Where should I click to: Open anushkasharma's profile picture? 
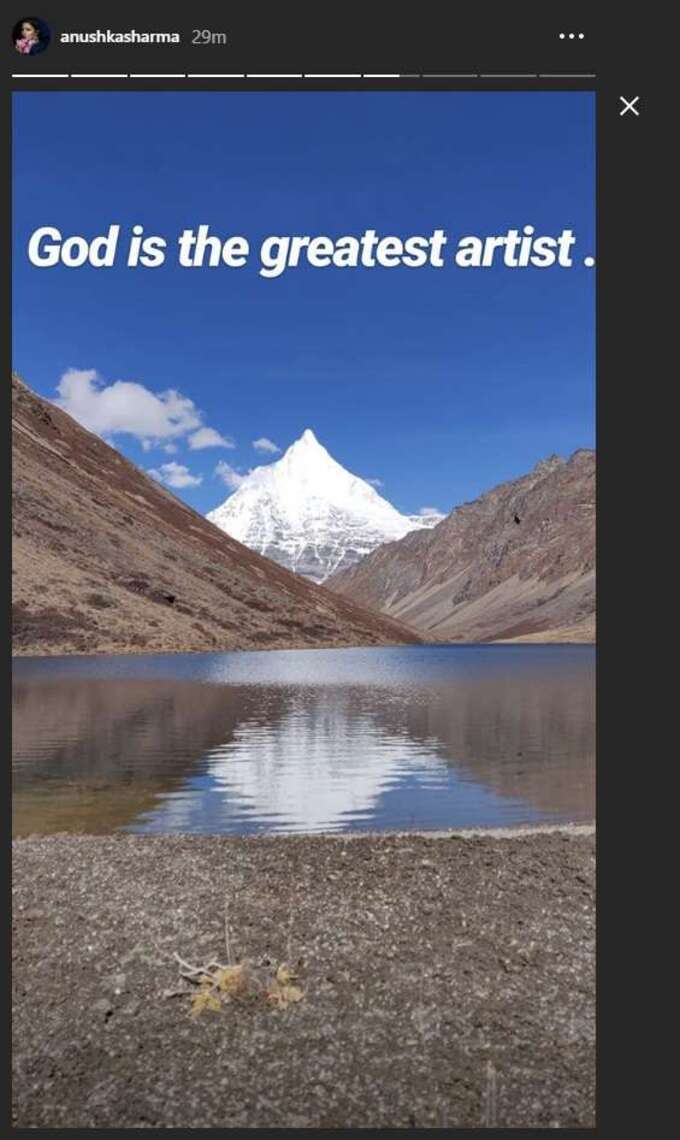31,36
